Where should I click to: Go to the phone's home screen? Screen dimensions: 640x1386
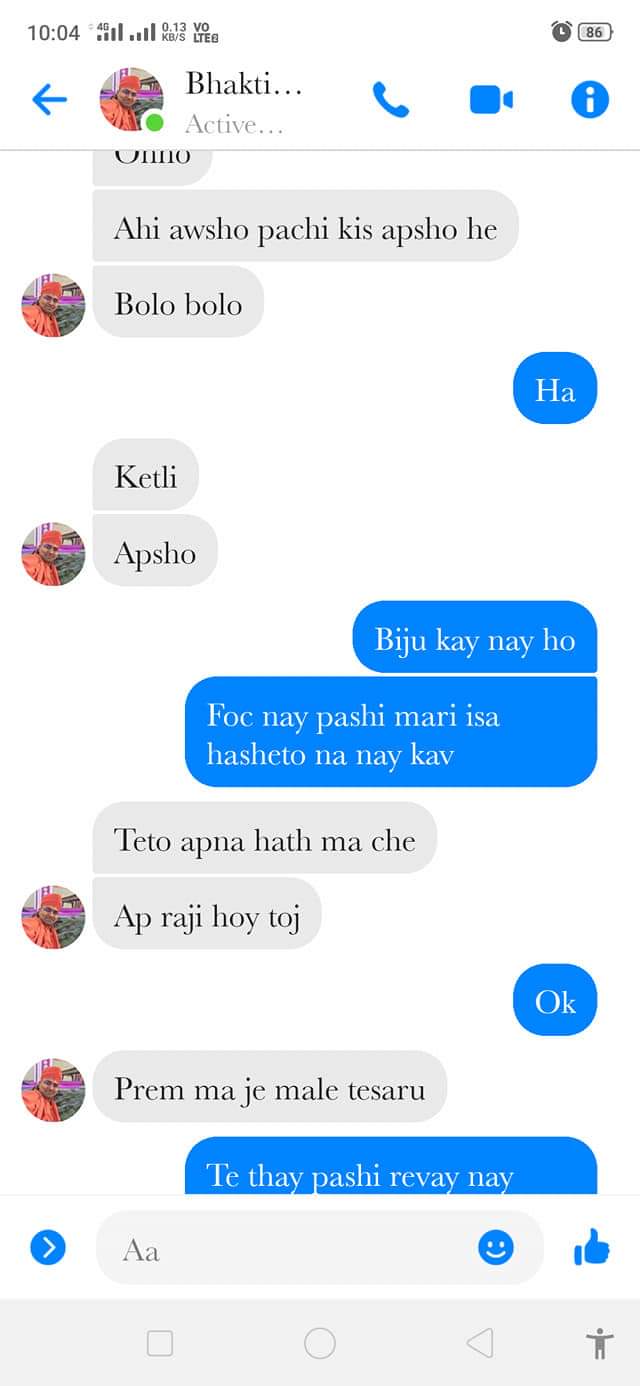320,1343
